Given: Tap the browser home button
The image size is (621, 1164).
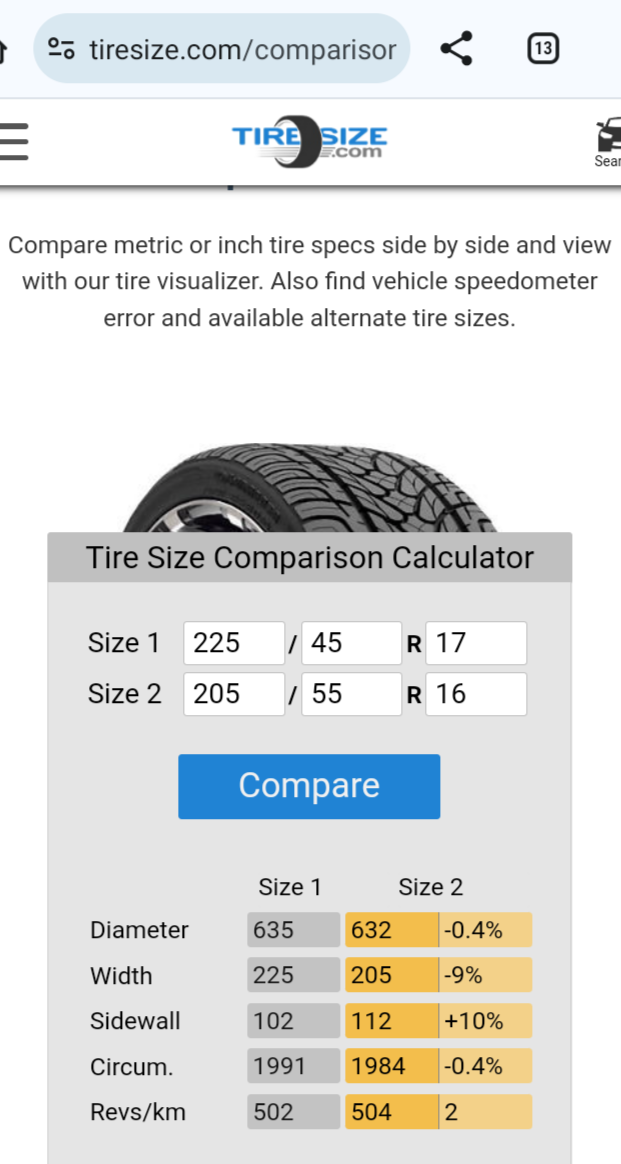Looking at the screenshot, I should (x=3, y=49).
